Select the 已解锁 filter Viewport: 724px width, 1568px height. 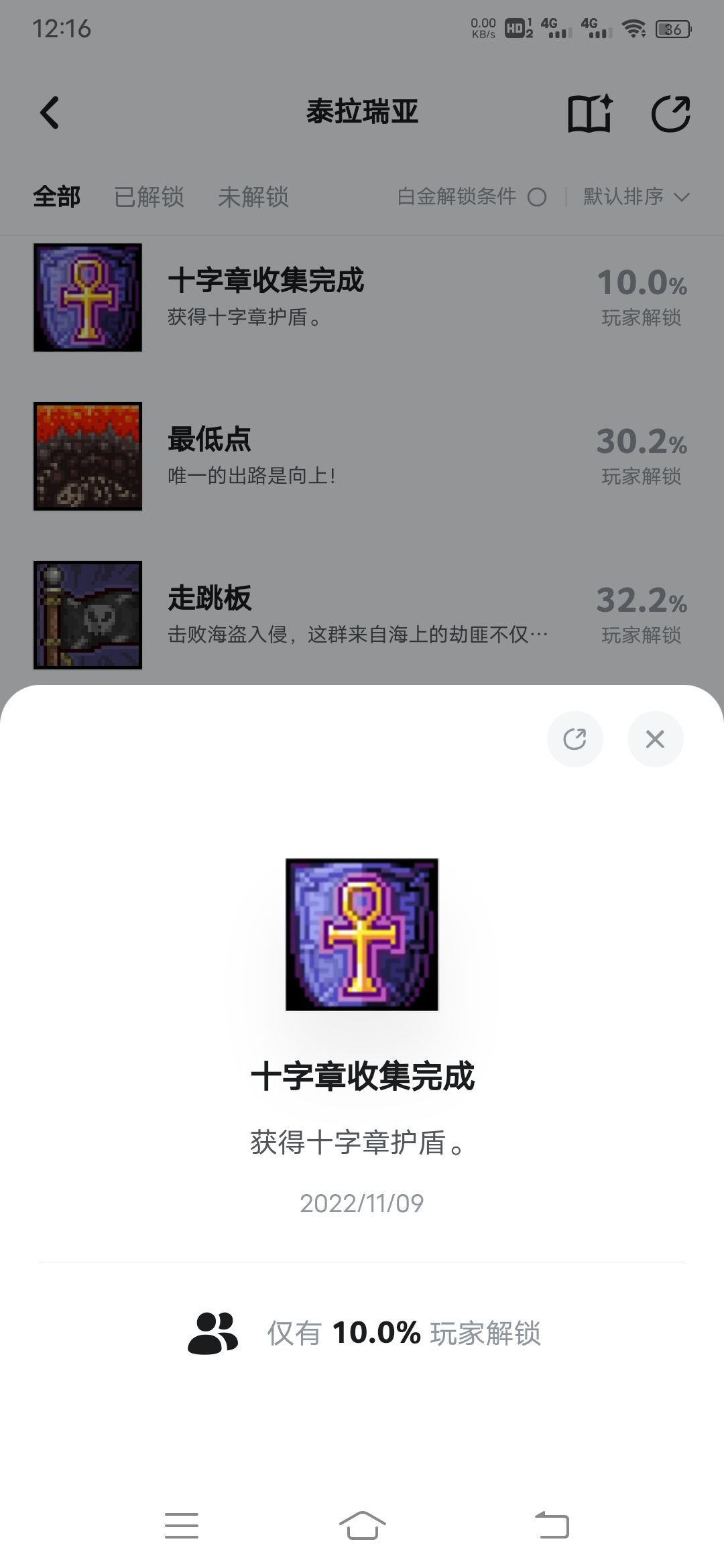coord(149,198)
